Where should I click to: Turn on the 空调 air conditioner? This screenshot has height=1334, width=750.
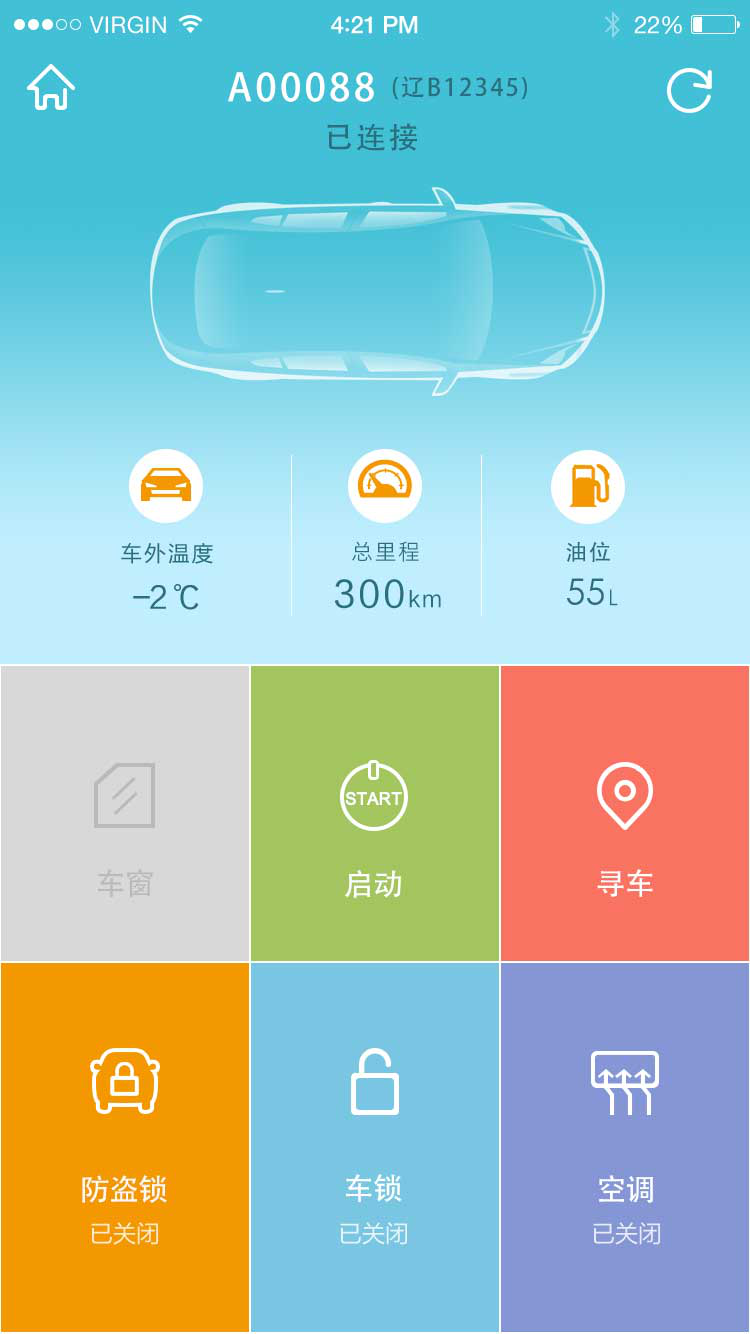tap(625, 1148)
